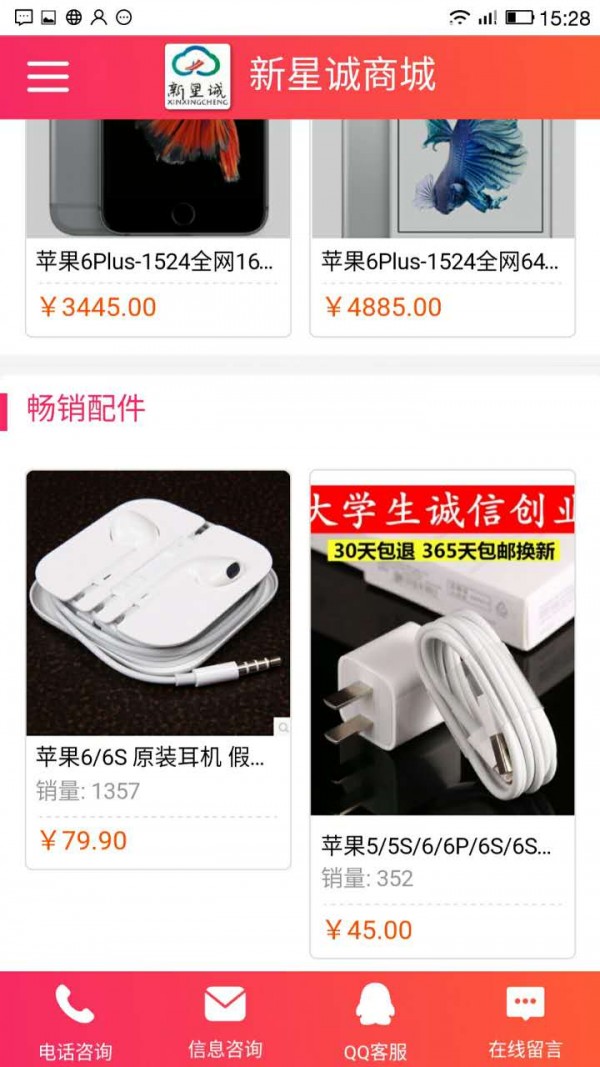This screenshot has height=1067, width=600.
Task: Open 在线留言 to leave a message
Action: point(525,1021)
